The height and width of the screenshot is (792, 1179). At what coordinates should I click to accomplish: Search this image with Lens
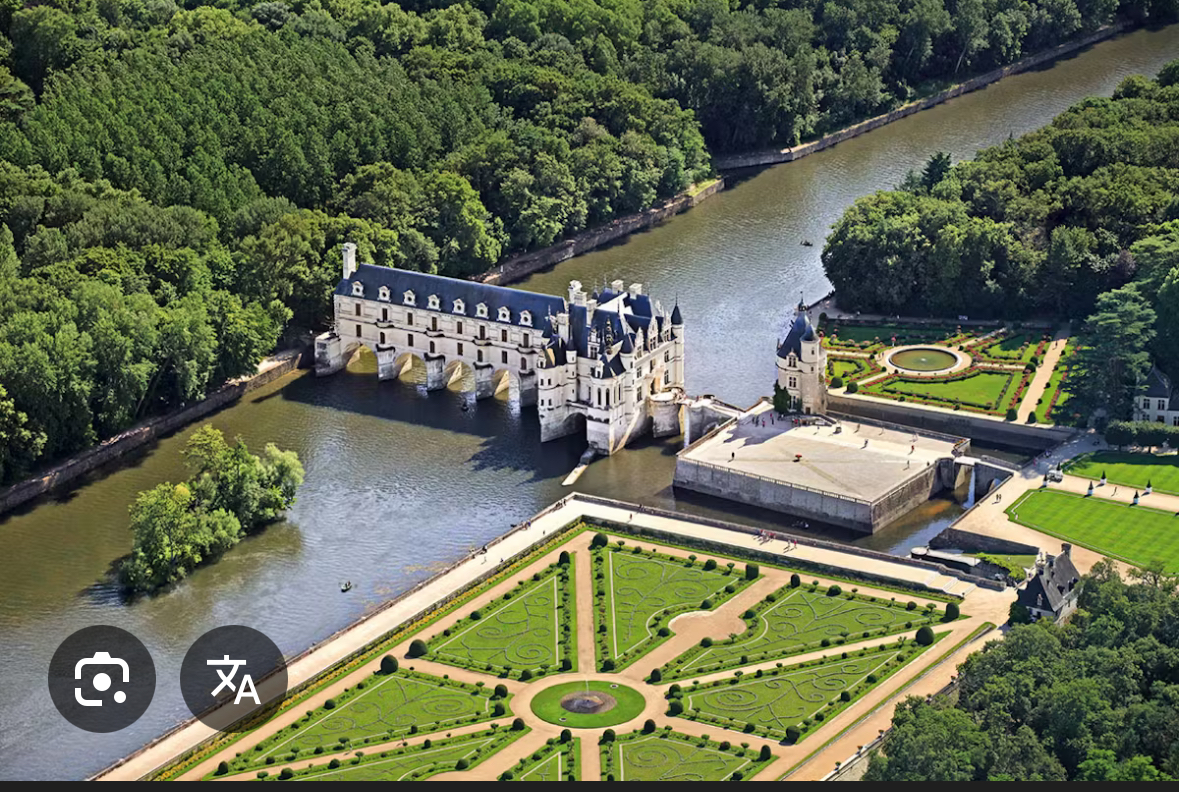coord(102,679)
